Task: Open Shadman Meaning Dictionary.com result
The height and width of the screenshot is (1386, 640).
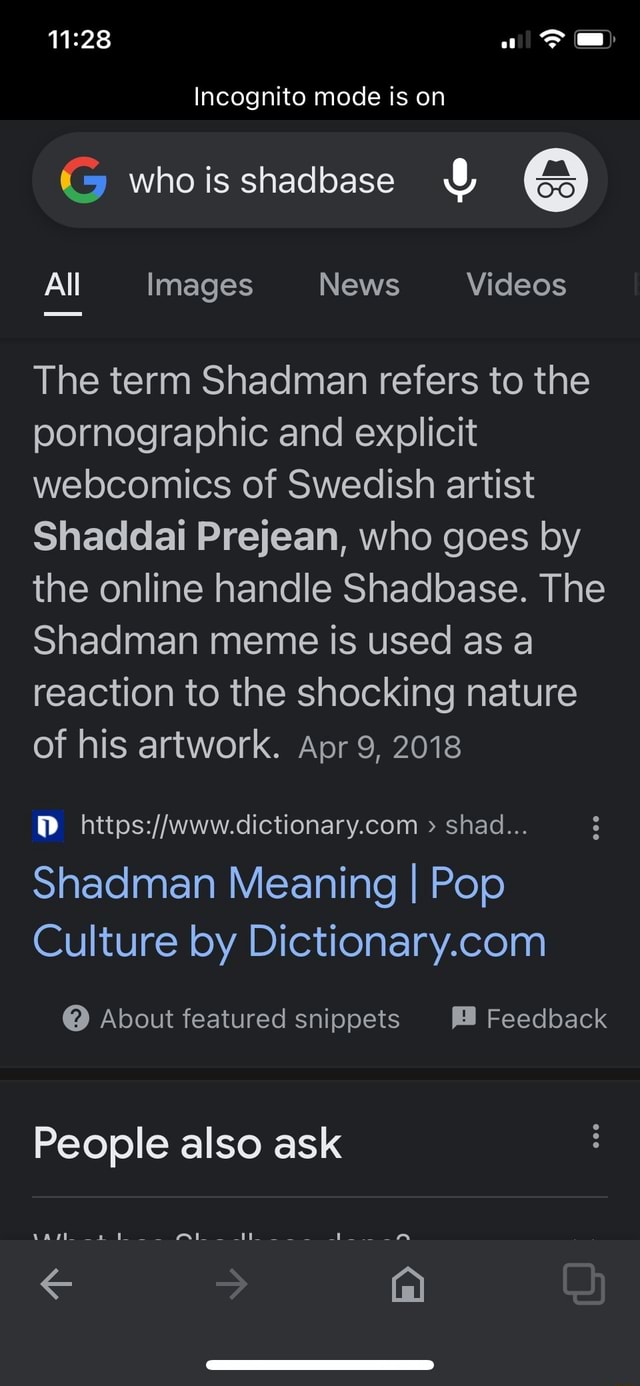Action: coord(290,912)
